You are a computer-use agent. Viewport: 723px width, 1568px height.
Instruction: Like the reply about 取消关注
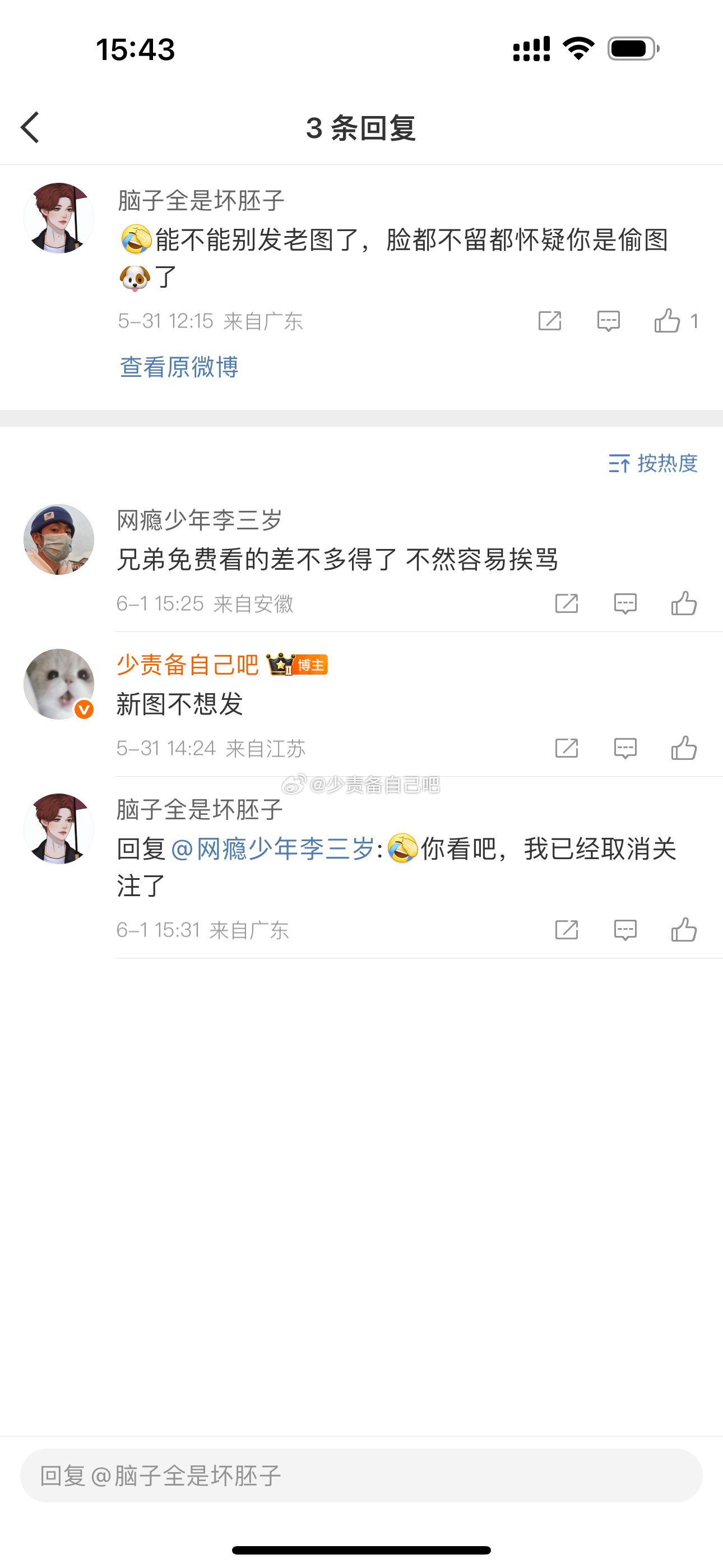click(x=683, y=930)
